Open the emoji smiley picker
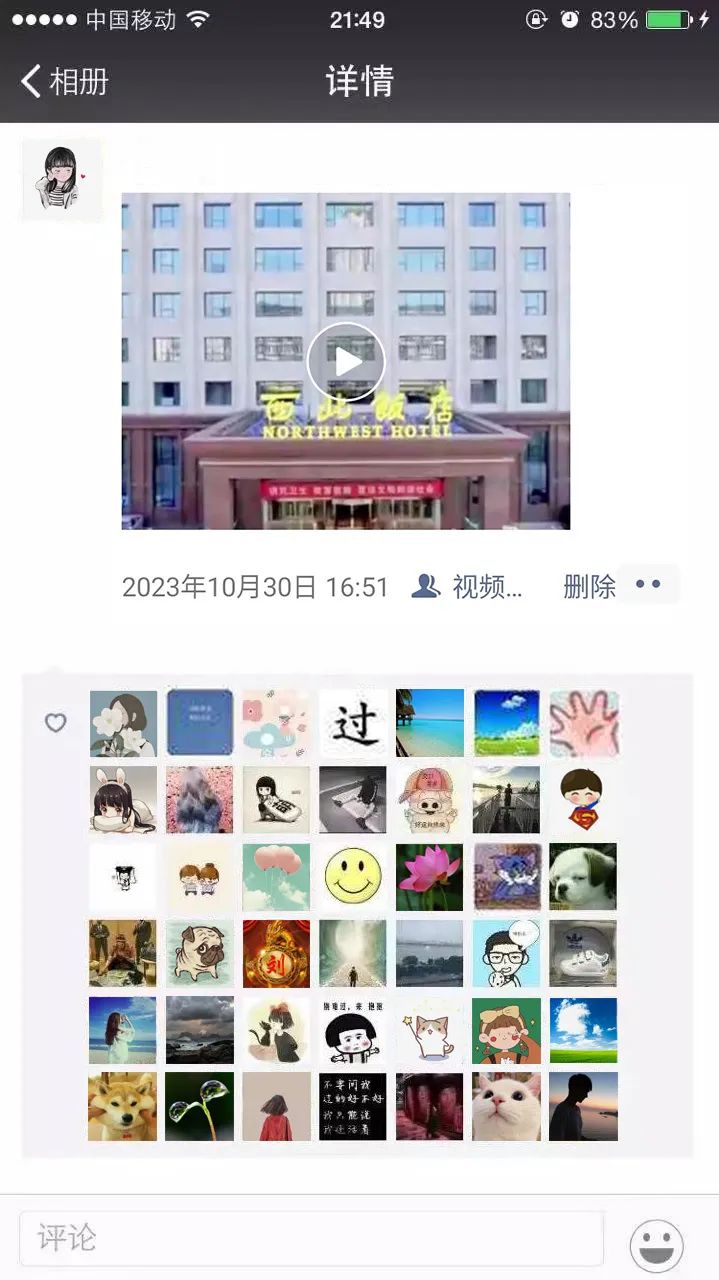The image size is (719, 1280). (x=656, y=1245)
